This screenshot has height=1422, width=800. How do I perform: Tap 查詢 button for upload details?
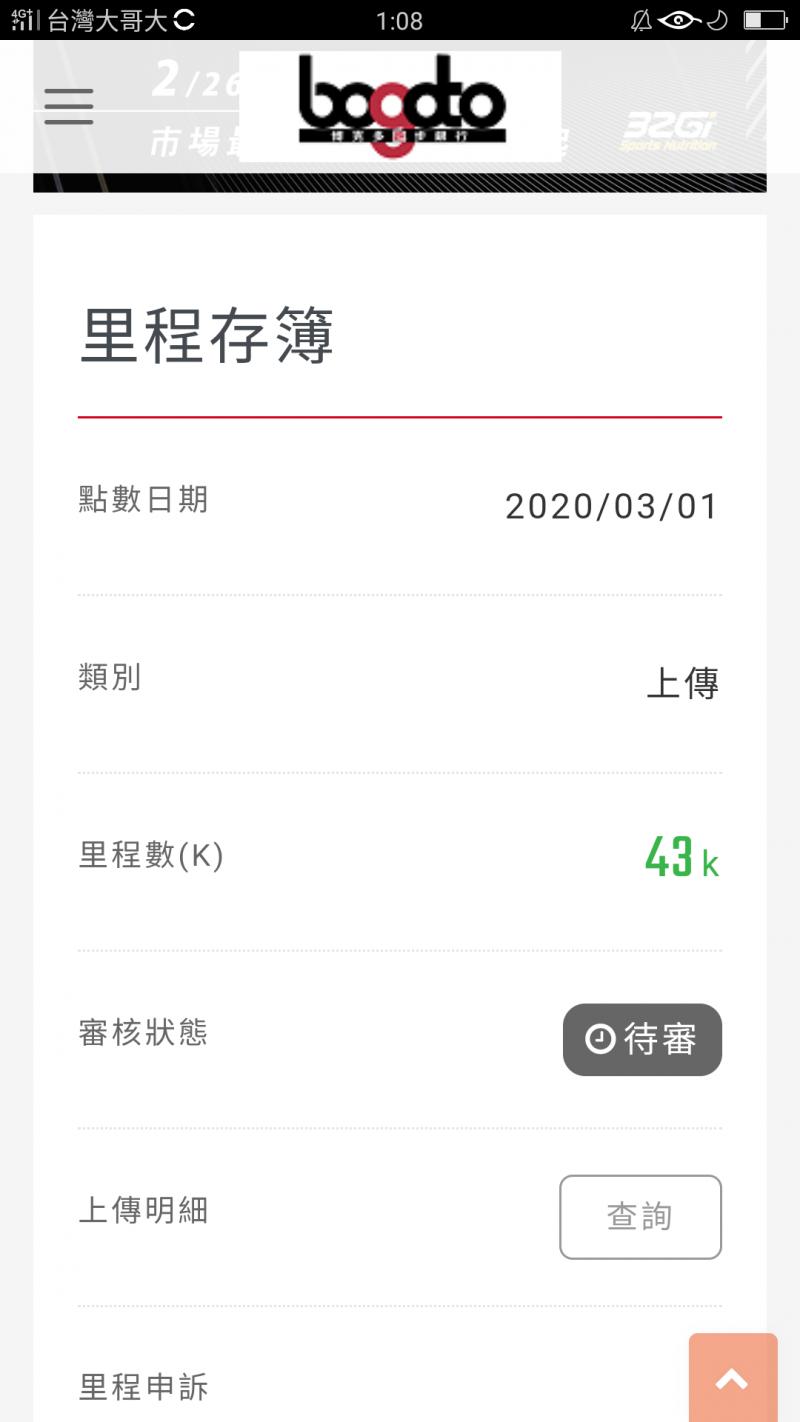tap(640, 1216)
